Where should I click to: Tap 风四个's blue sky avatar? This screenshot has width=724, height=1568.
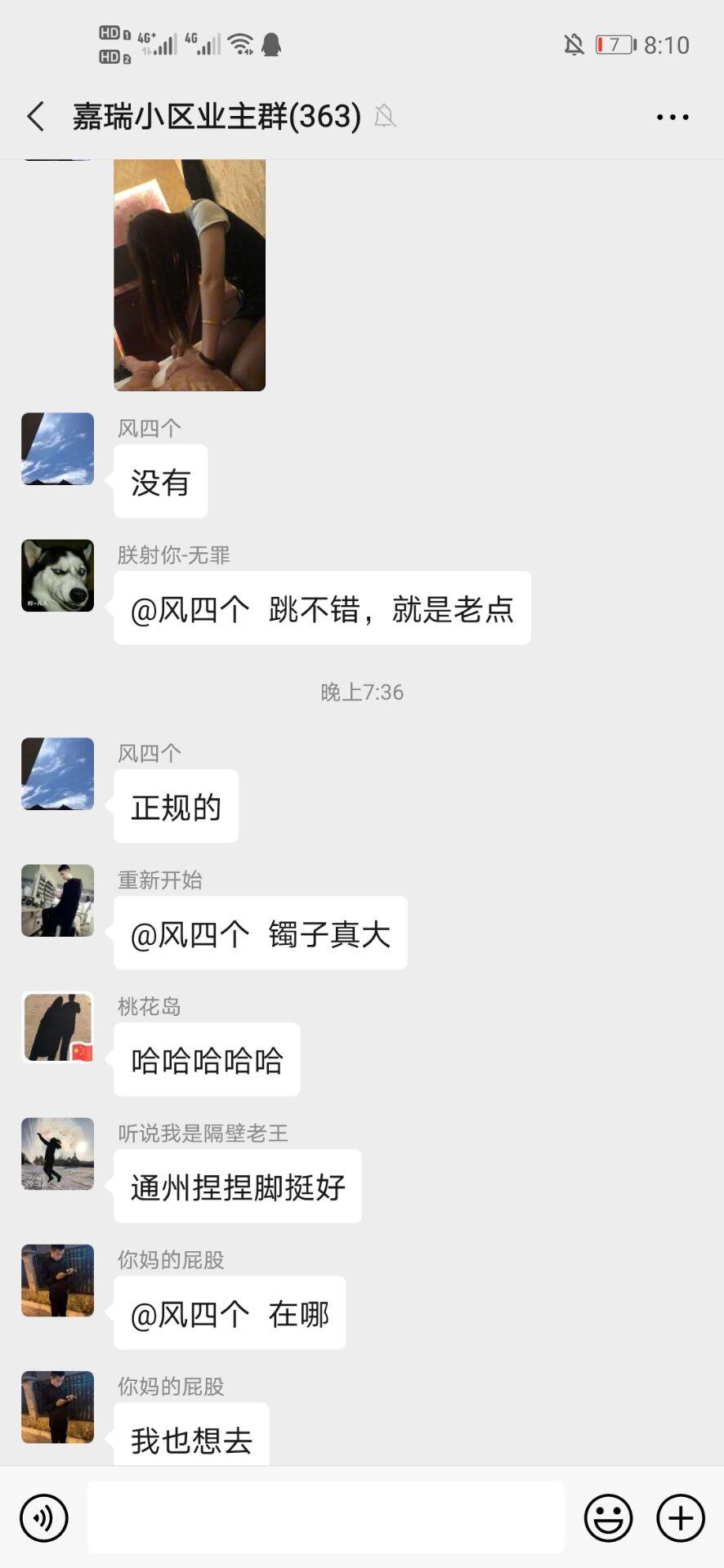[x=57, y=449]
